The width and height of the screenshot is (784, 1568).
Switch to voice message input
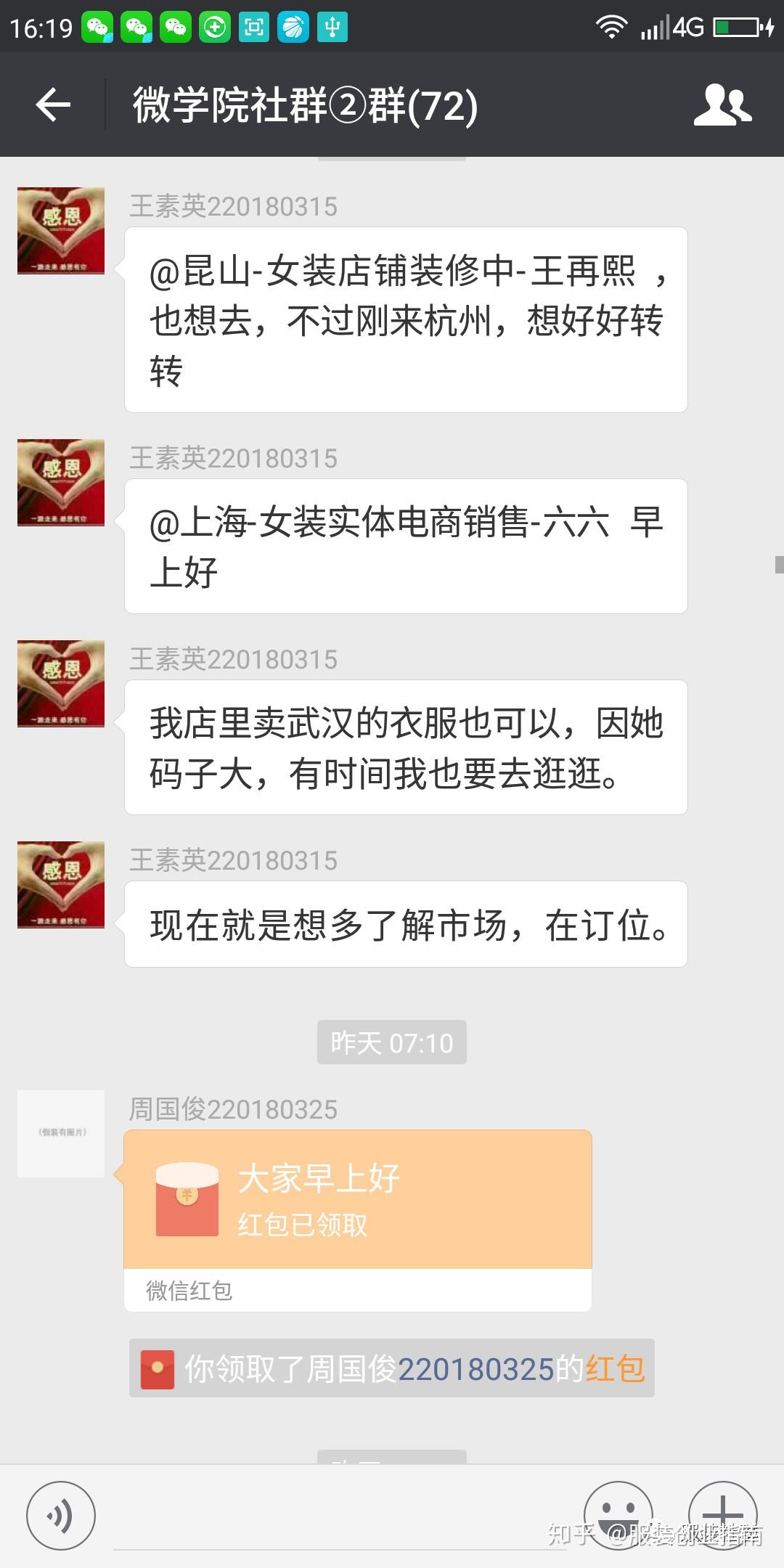click(61, 1516)
